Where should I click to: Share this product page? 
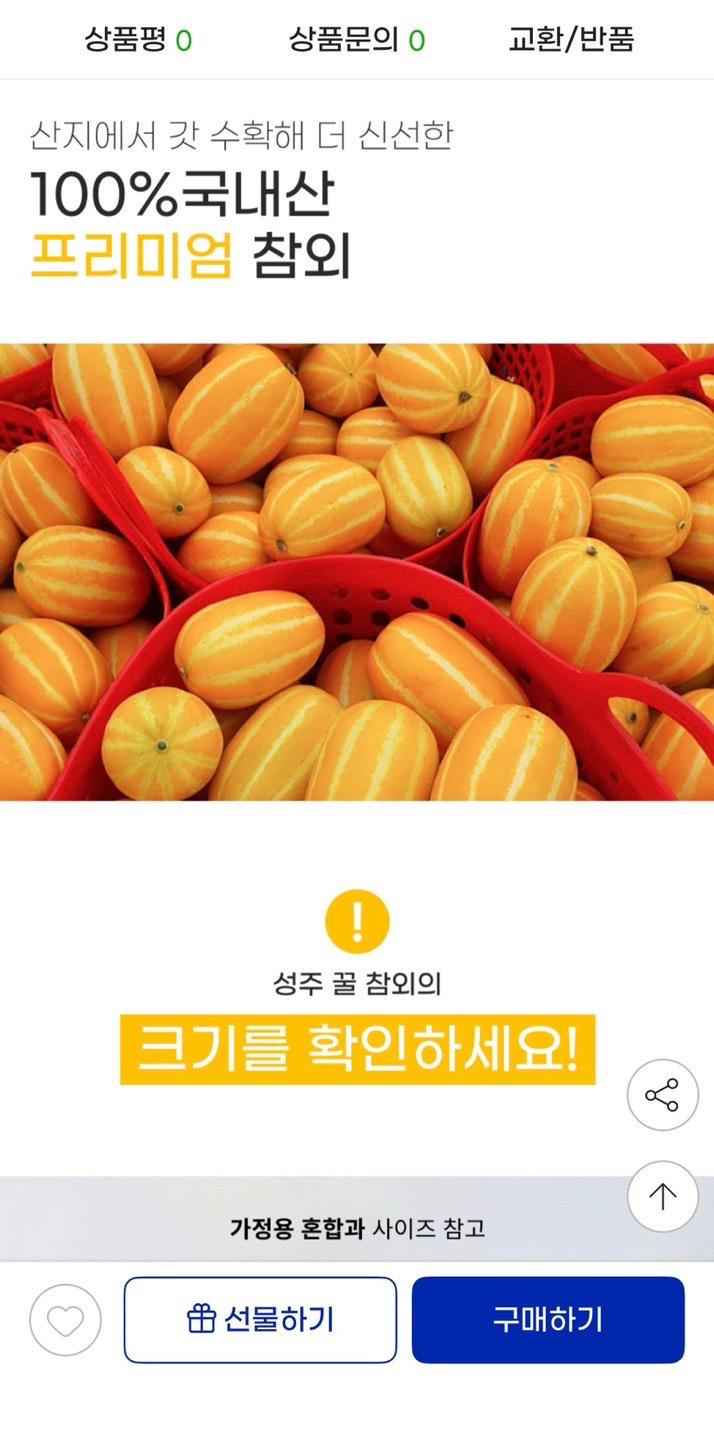(662, 1095)
